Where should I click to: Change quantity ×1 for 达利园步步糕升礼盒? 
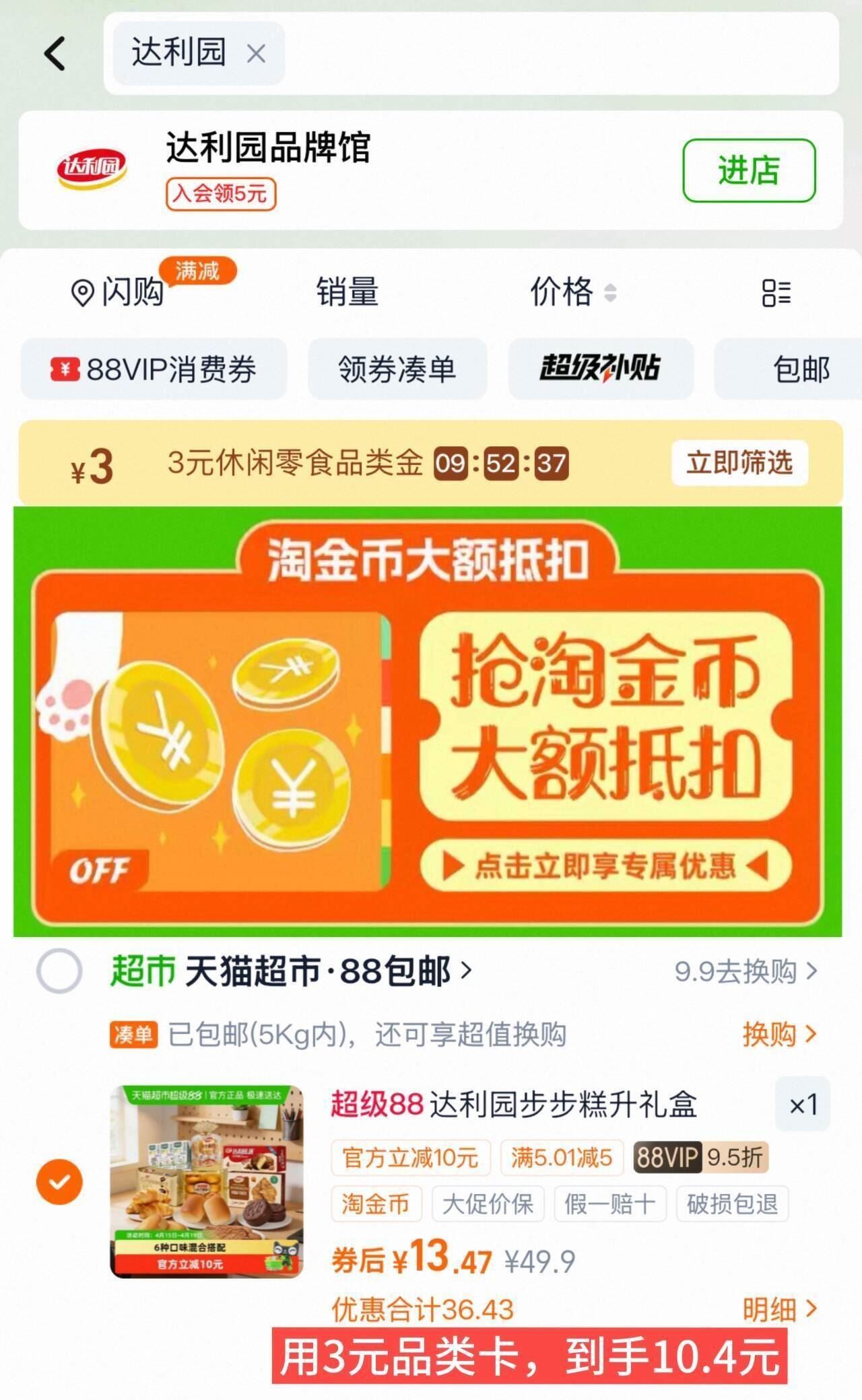tap(802, 1105)
